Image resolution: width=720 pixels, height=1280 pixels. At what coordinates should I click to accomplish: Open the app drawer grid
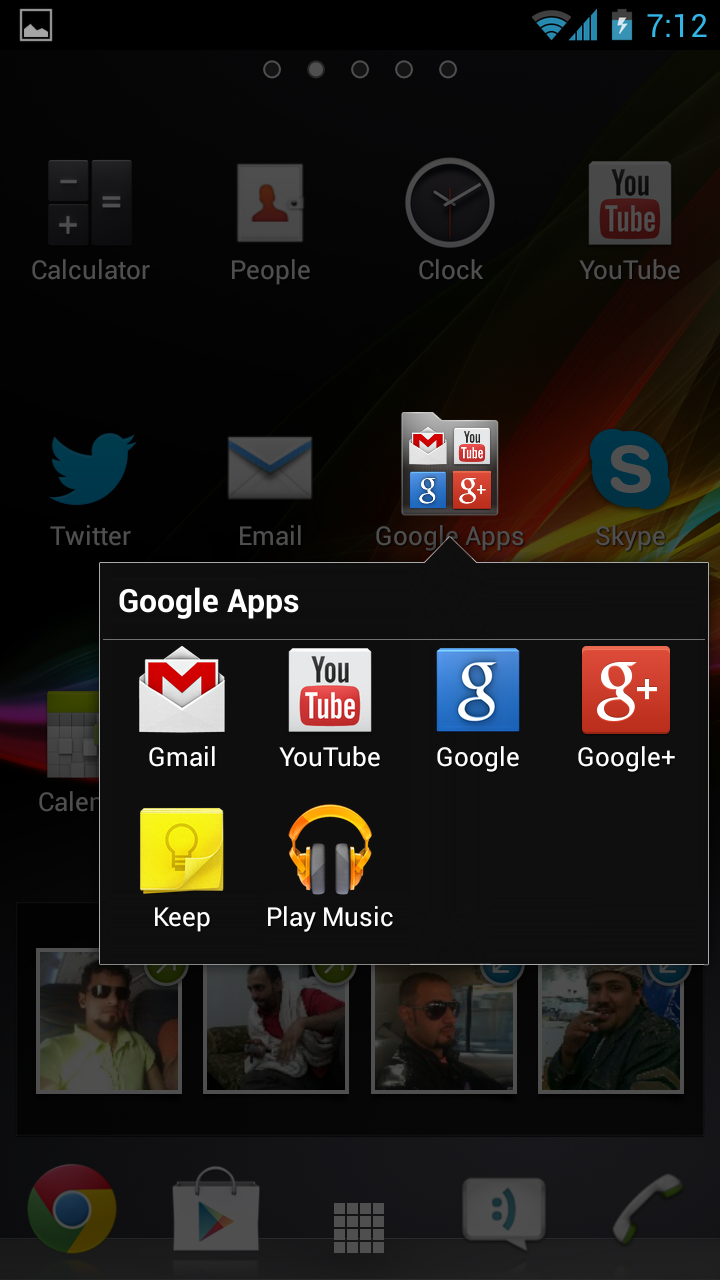[359, 1227]
